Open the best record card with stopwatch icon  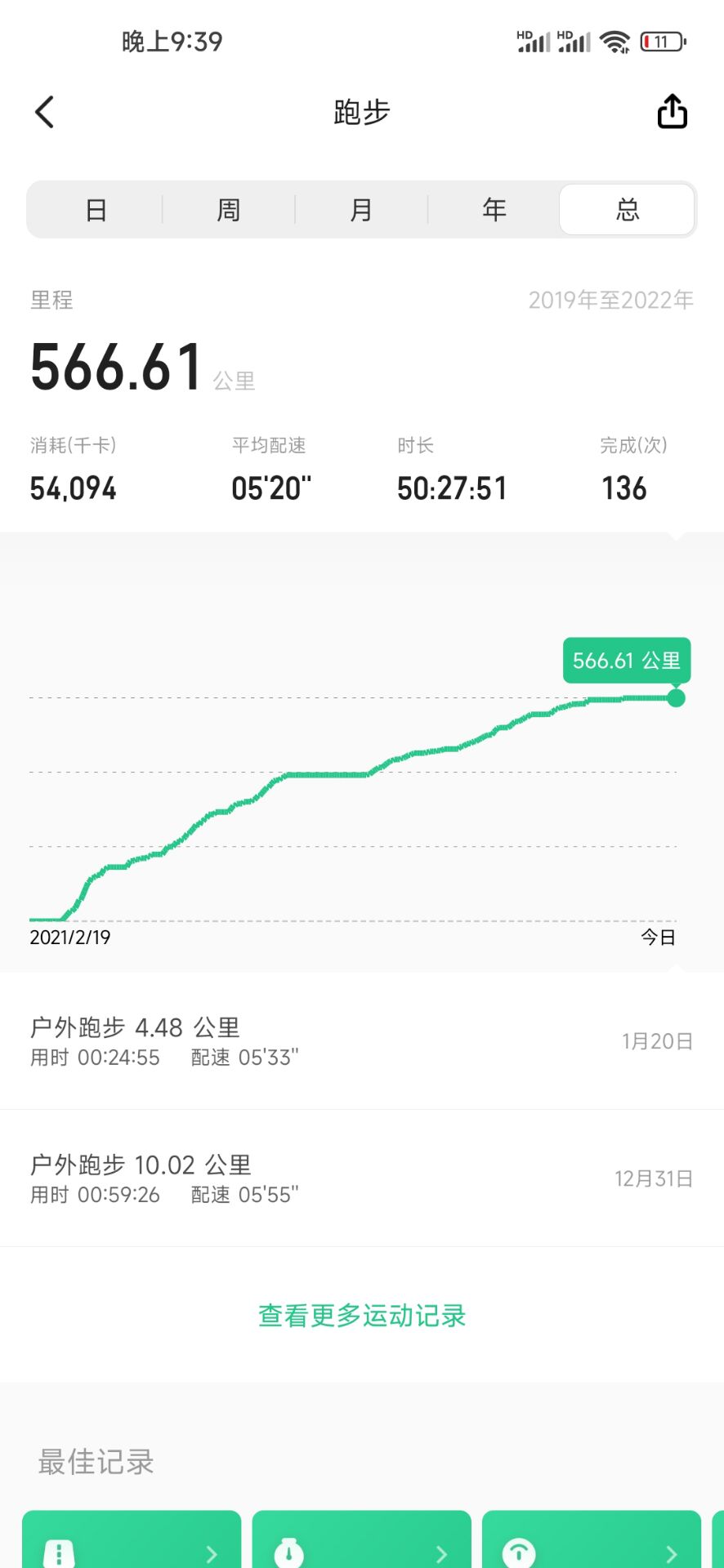(x=361, y=1543)
